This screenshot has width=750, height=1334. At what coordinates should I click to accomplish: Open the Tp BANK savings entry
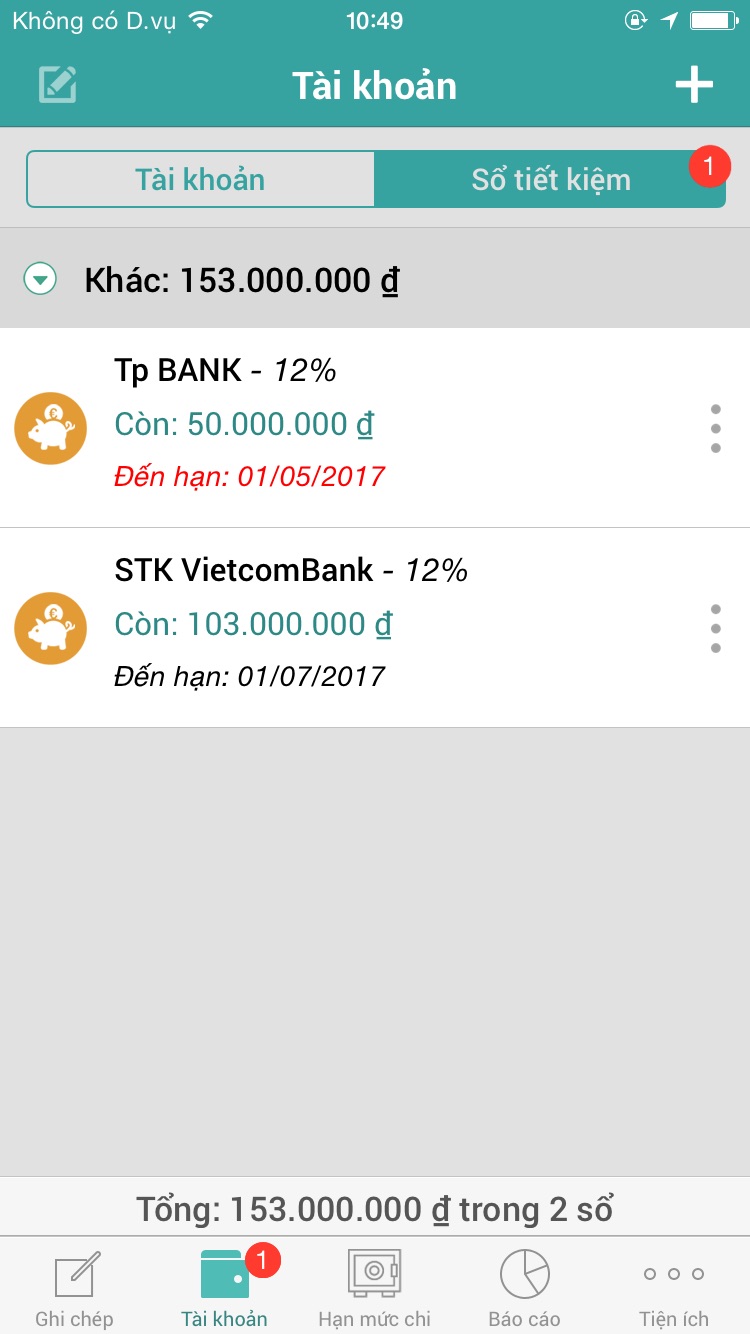click(x=375, y=428)
